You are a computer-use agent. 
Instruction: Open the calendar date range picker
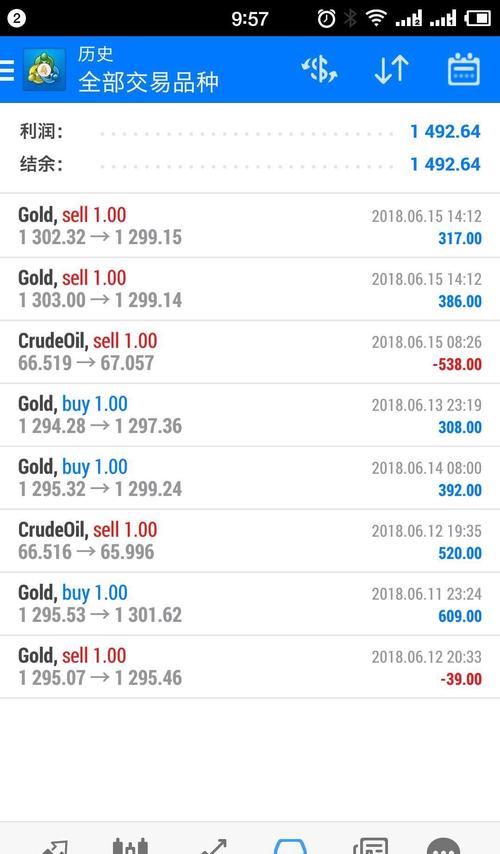coord(464,70)
